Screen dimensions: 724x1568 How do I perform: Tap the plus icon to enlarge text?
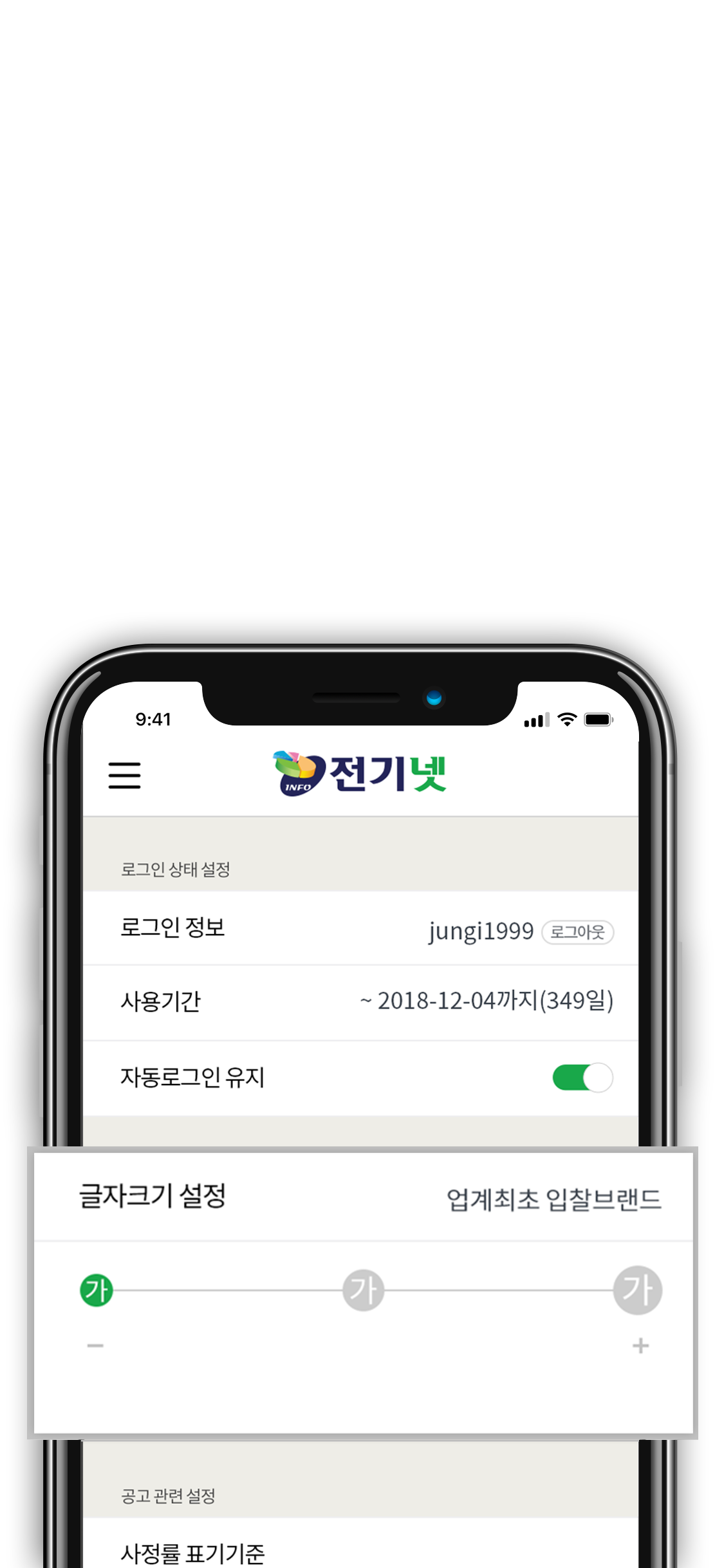tap(638, 1343)
